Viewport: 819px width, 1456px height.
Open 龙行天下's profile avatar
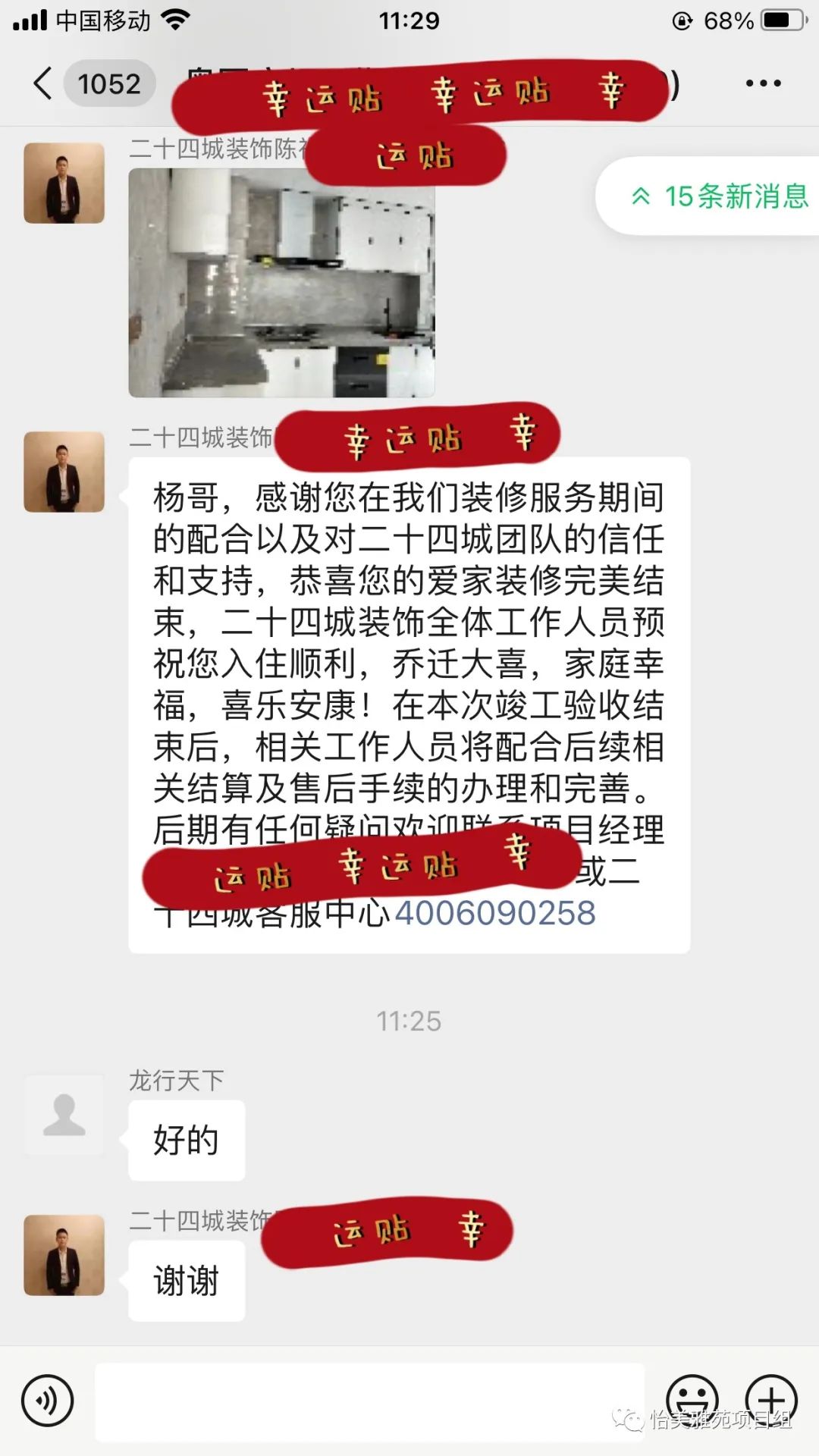[x=64, y=1115]
